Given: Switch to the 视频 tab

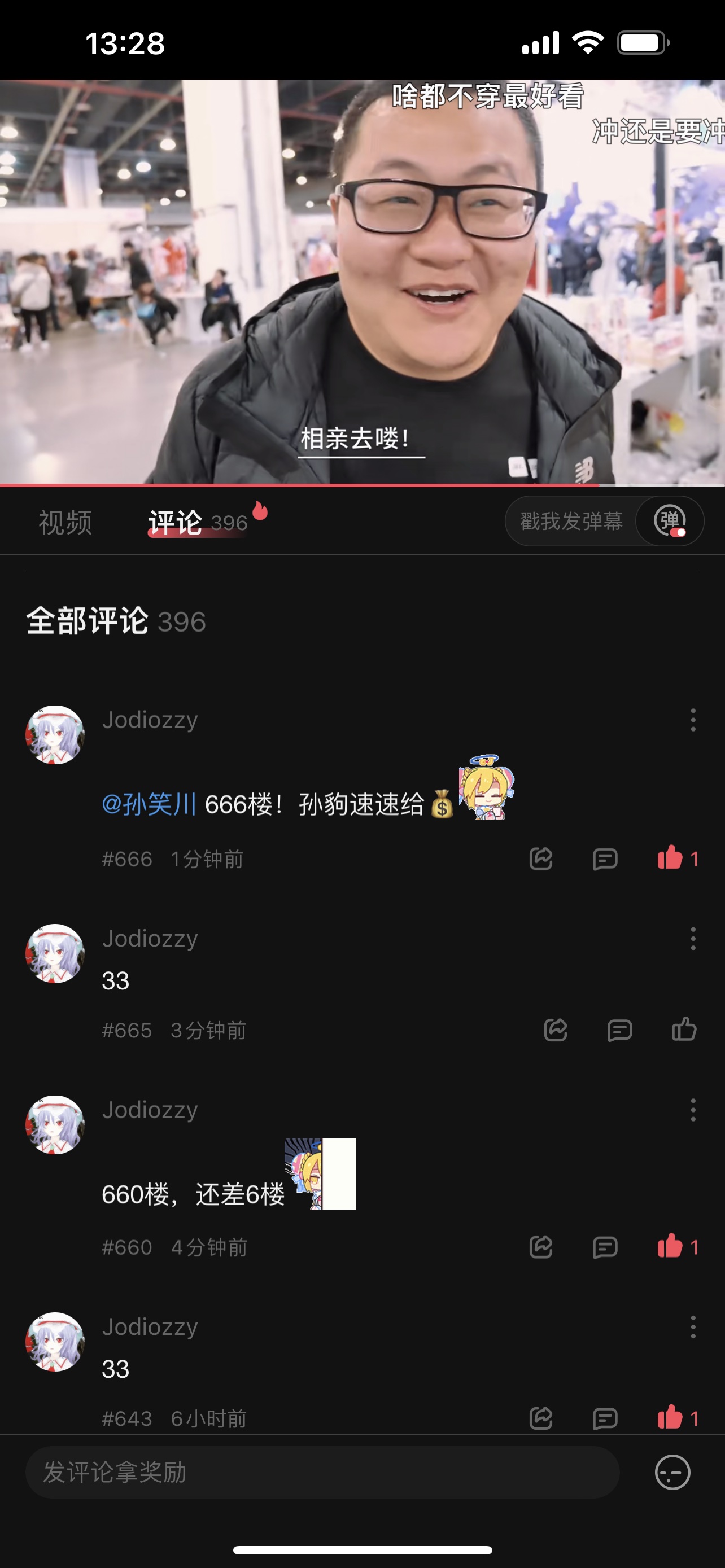Looking at the screenshot, I should click(x=65, y=522).
